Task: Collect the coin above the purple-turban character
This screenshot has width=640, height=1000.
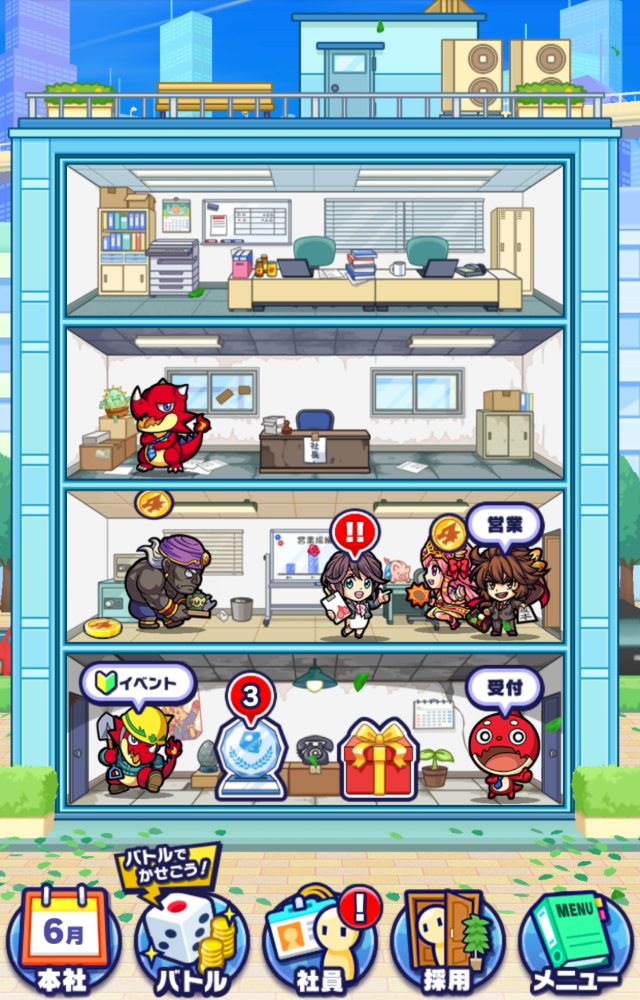Action: click(x=154, y=503)
